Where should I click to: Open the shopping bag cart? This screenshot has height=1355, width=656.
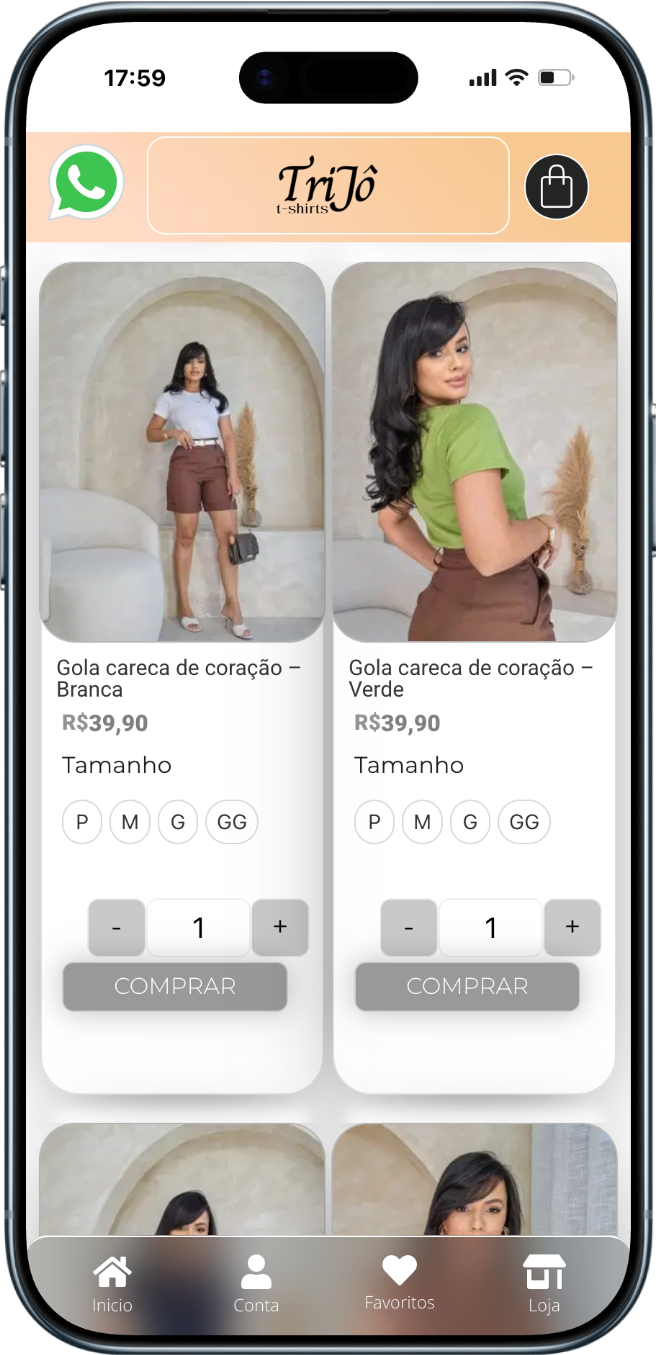[556, 187]
